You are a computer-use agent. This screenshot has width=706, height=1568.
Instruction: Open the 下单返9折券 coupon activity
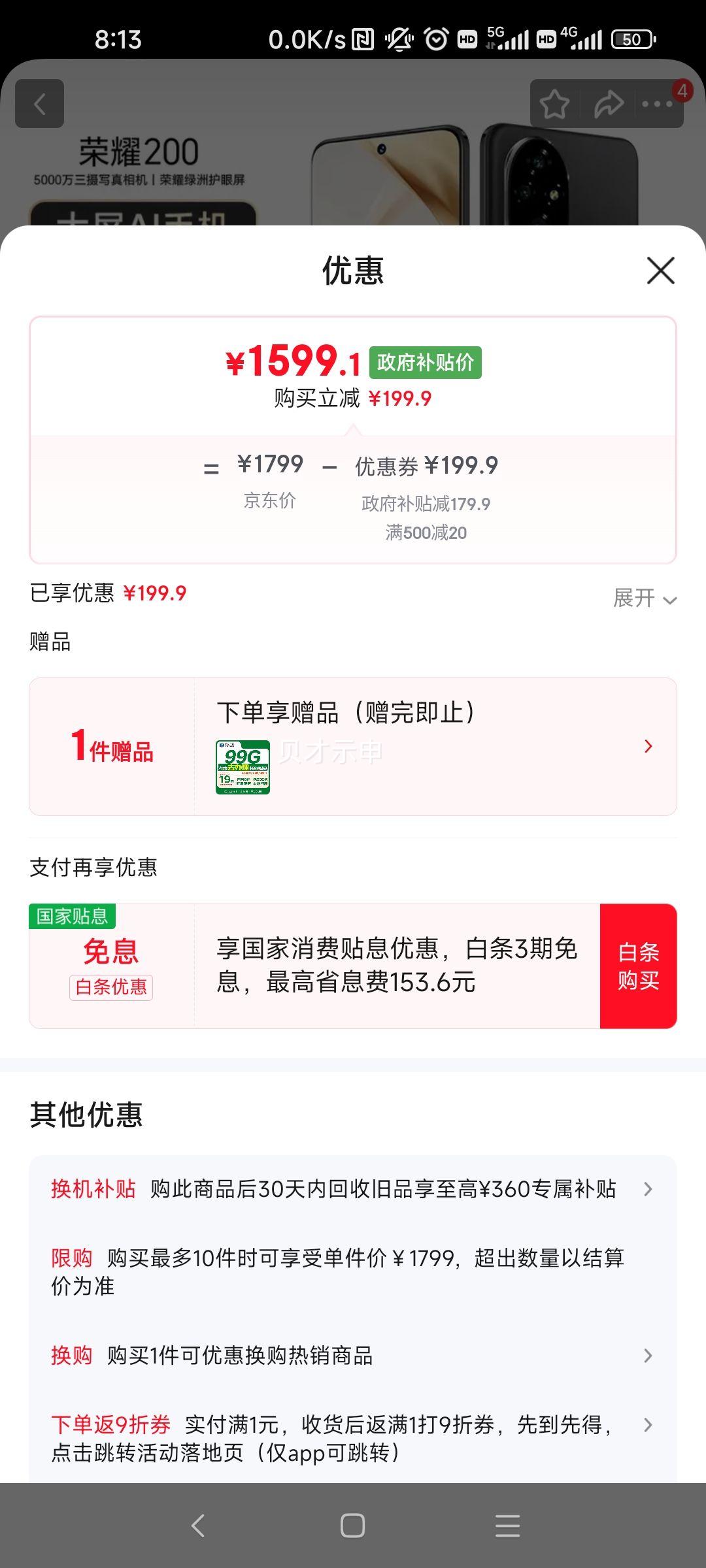[x=353, y=1438]
